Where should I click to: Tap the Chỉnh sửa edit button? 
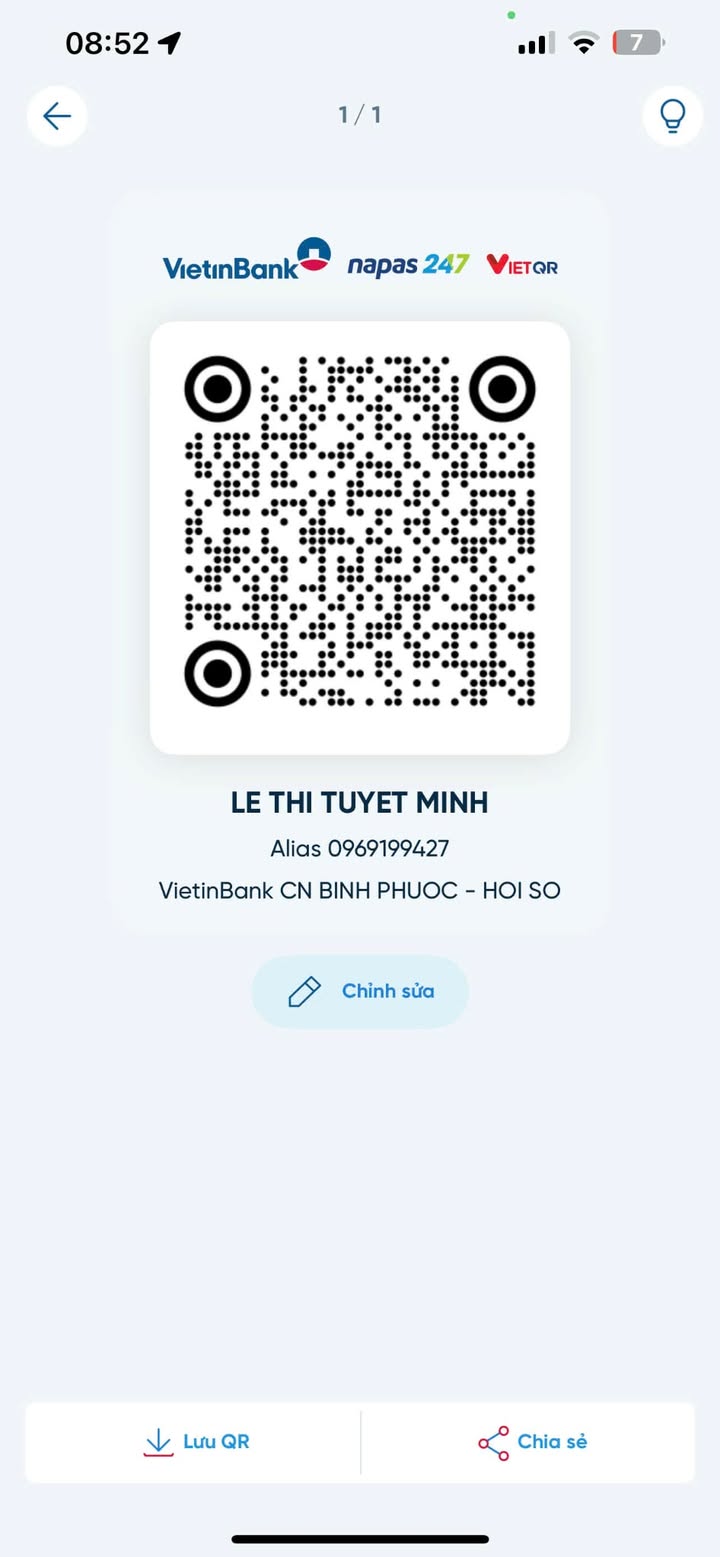360,991
